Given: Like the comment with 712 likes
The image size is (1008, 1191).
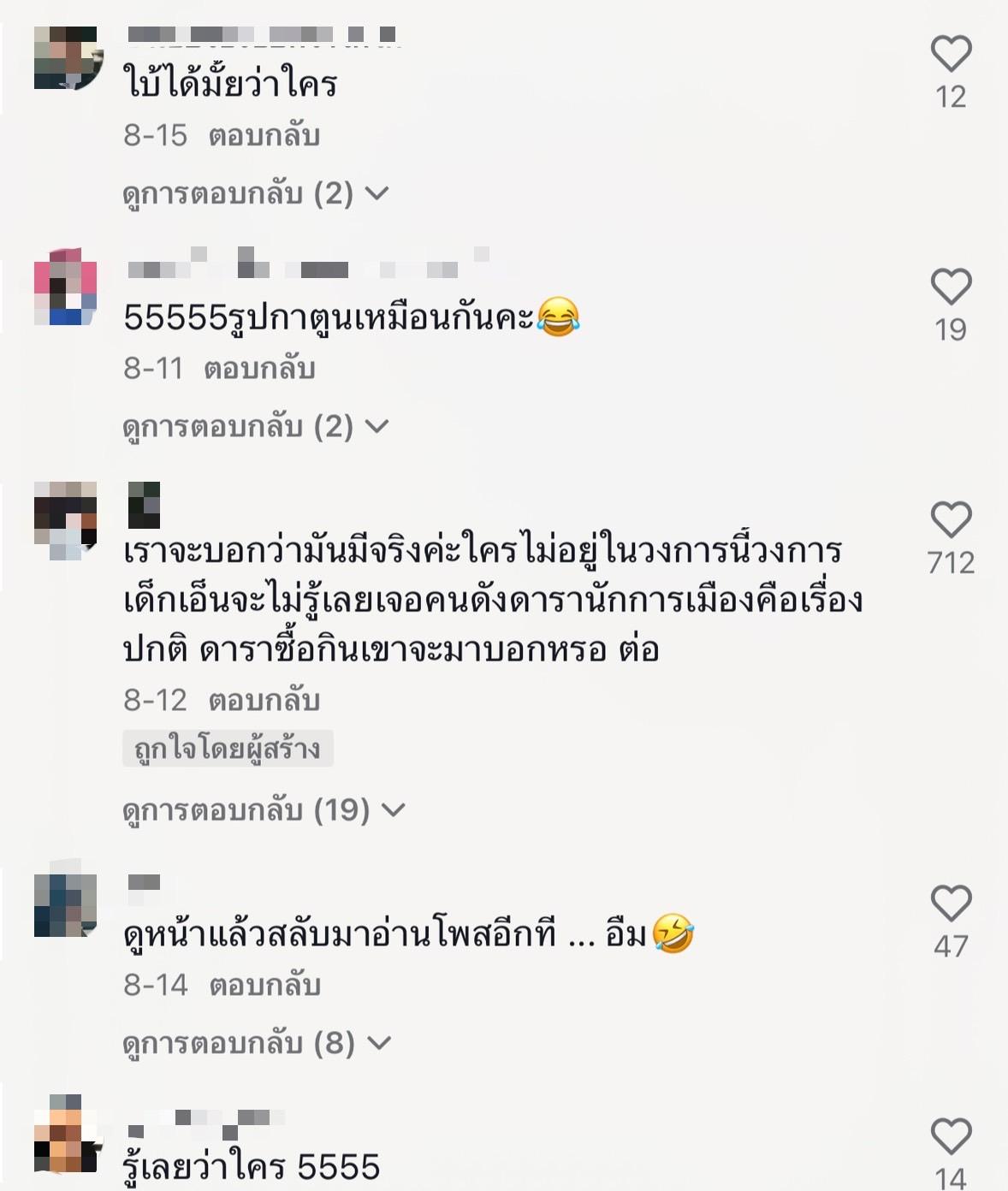Looking at the screenshot, I should point(951,520).
